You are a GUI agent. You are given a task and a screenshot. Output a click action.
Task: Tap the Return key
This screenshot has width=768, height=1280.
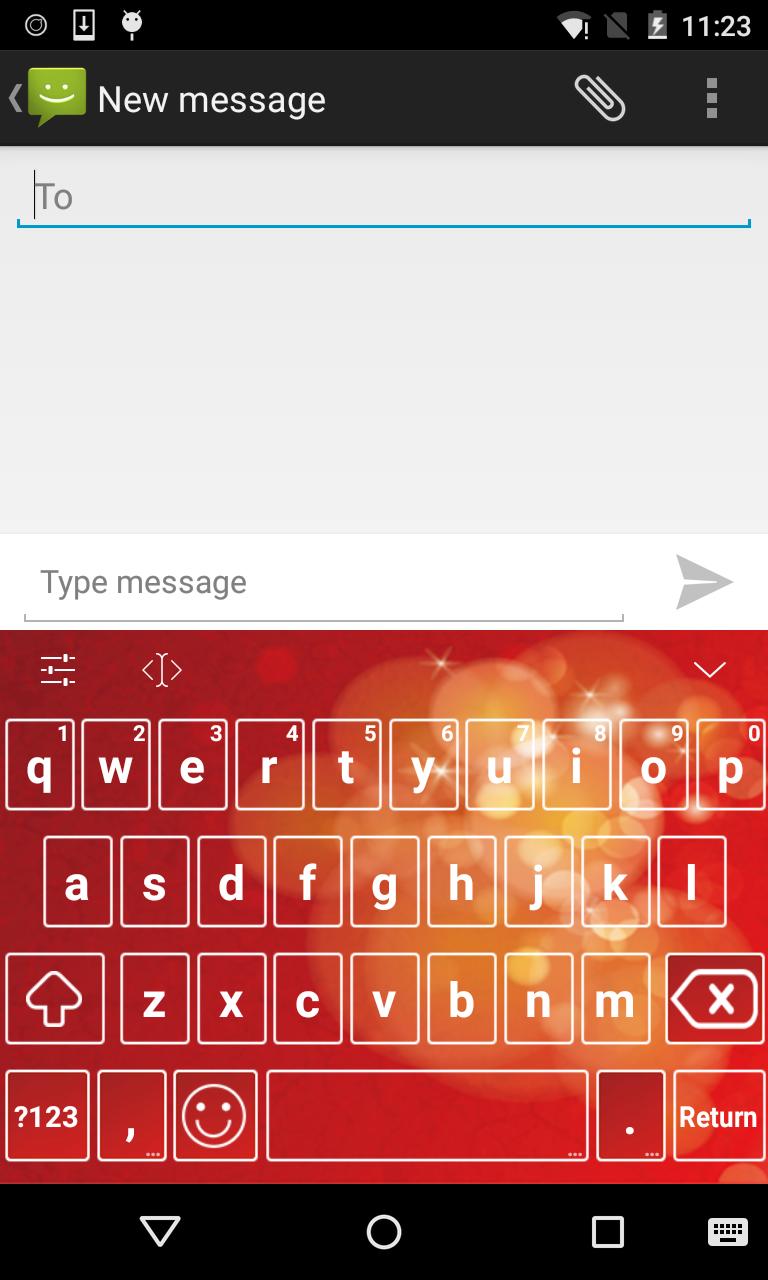pyautogui.click(x=718, y=1116)
